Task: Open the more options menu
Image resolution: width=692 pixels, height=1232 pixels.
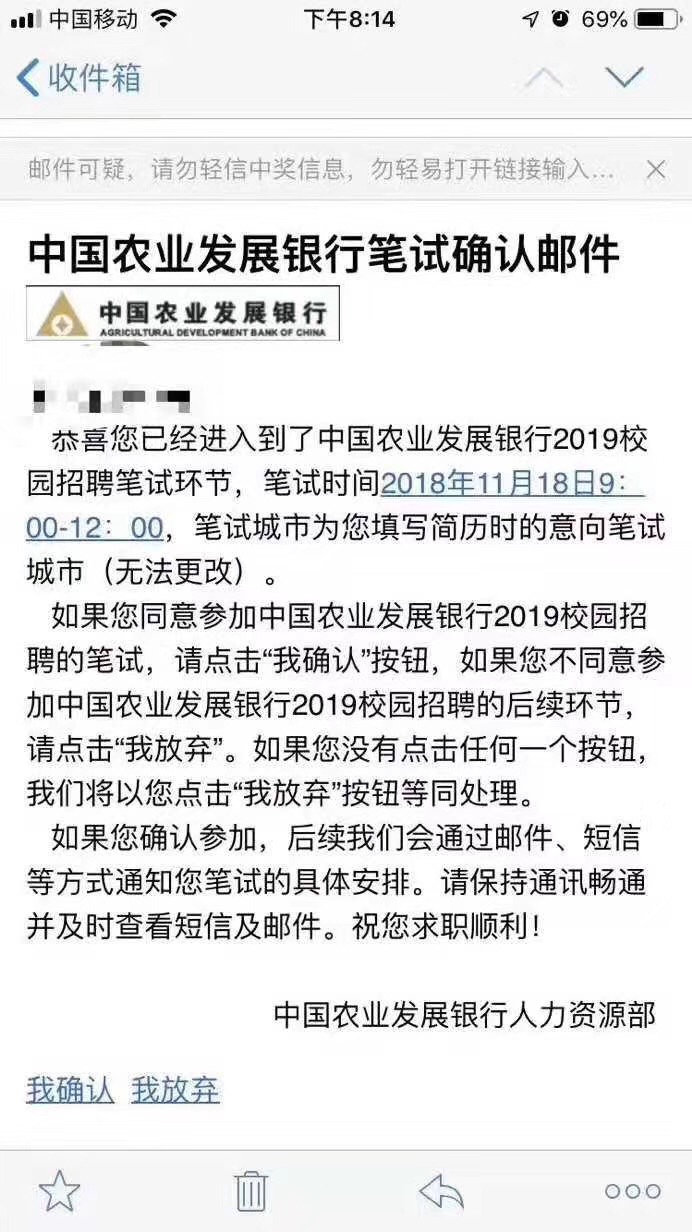Action: [x=632, y=1191]
